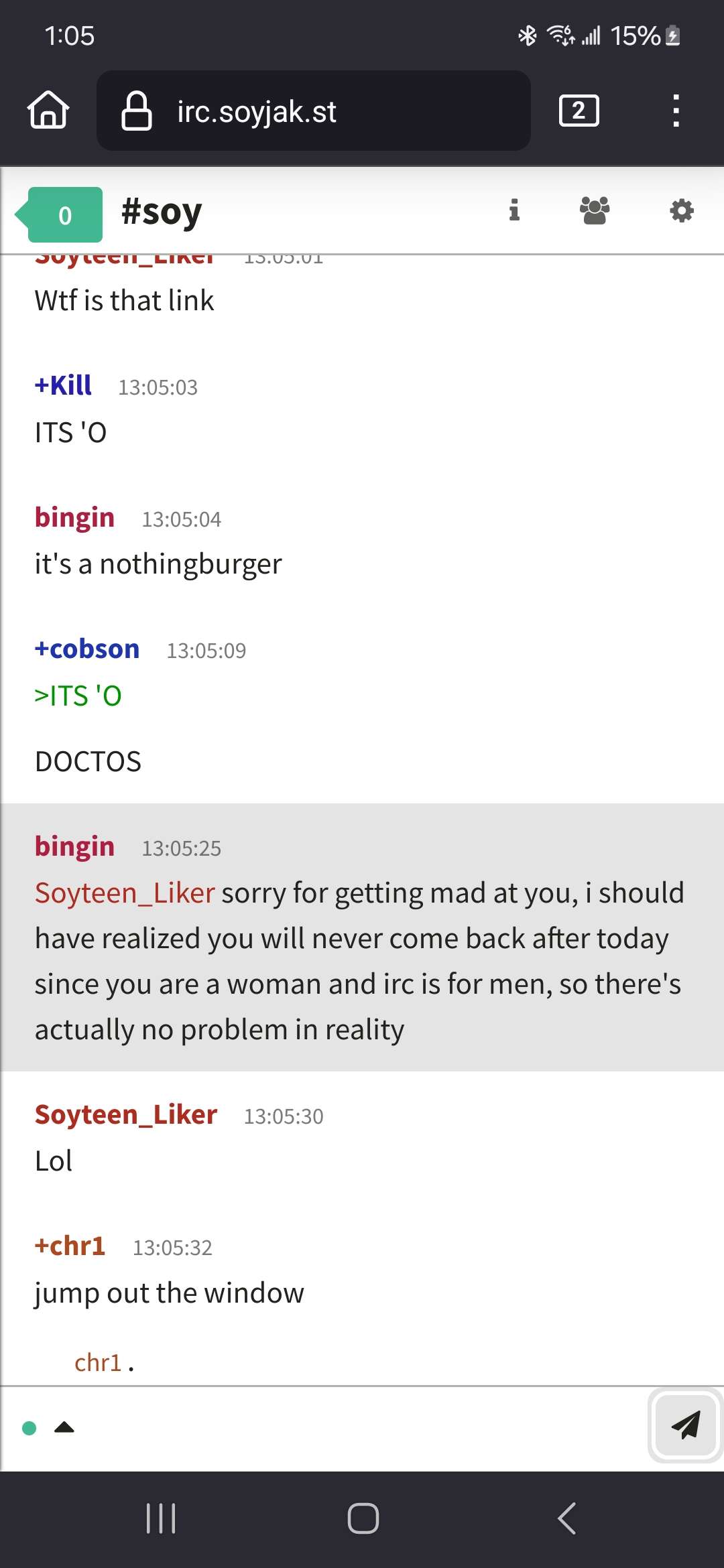This screenshot has width=724, height=1568.
Task: Expand the input options arrow
Action: pyautogui.click(x=64, y=1428)
